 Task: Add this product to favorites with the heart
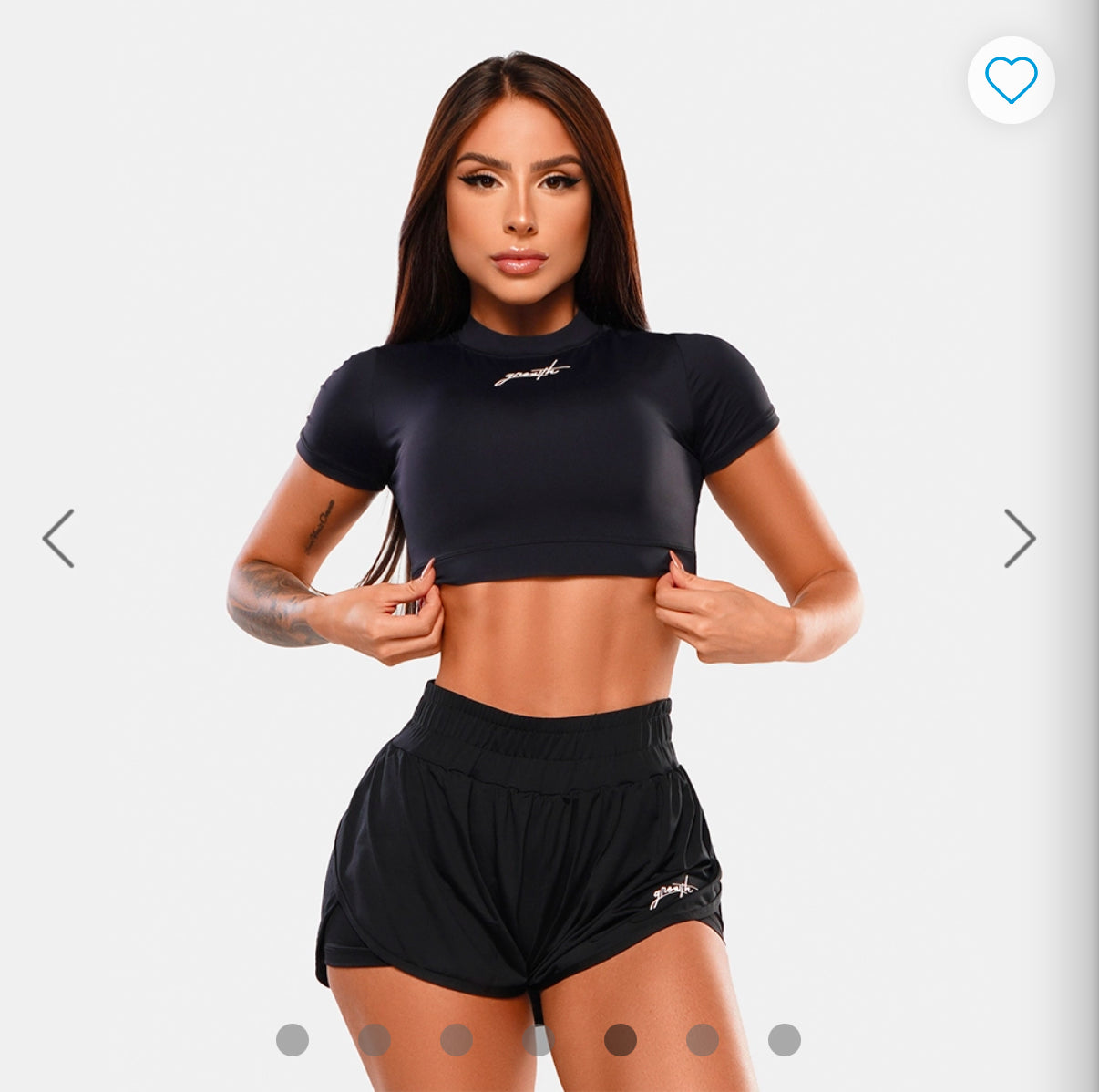click(x=1011, y=80)
